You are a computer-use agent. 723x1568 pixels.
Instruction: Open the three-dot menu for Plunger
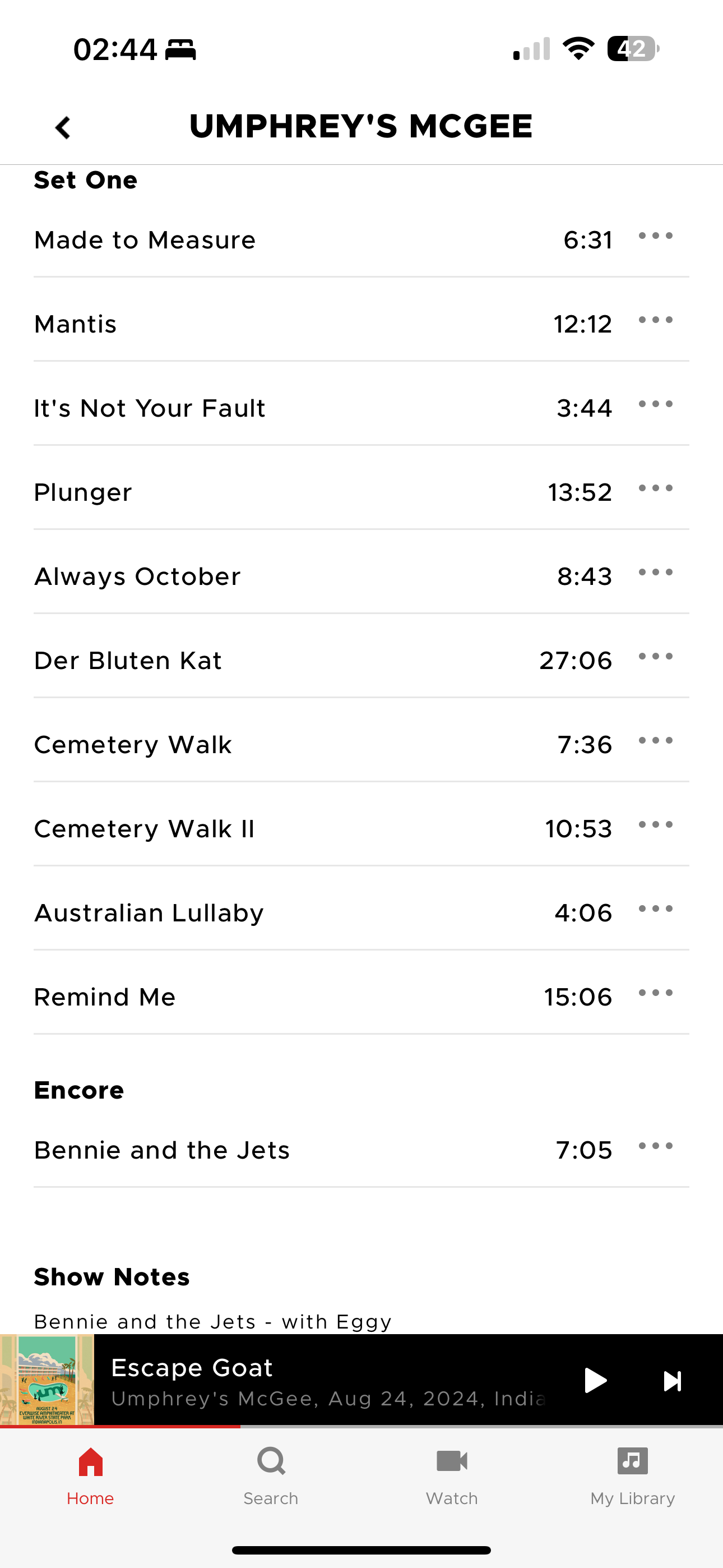pos(655,488)
